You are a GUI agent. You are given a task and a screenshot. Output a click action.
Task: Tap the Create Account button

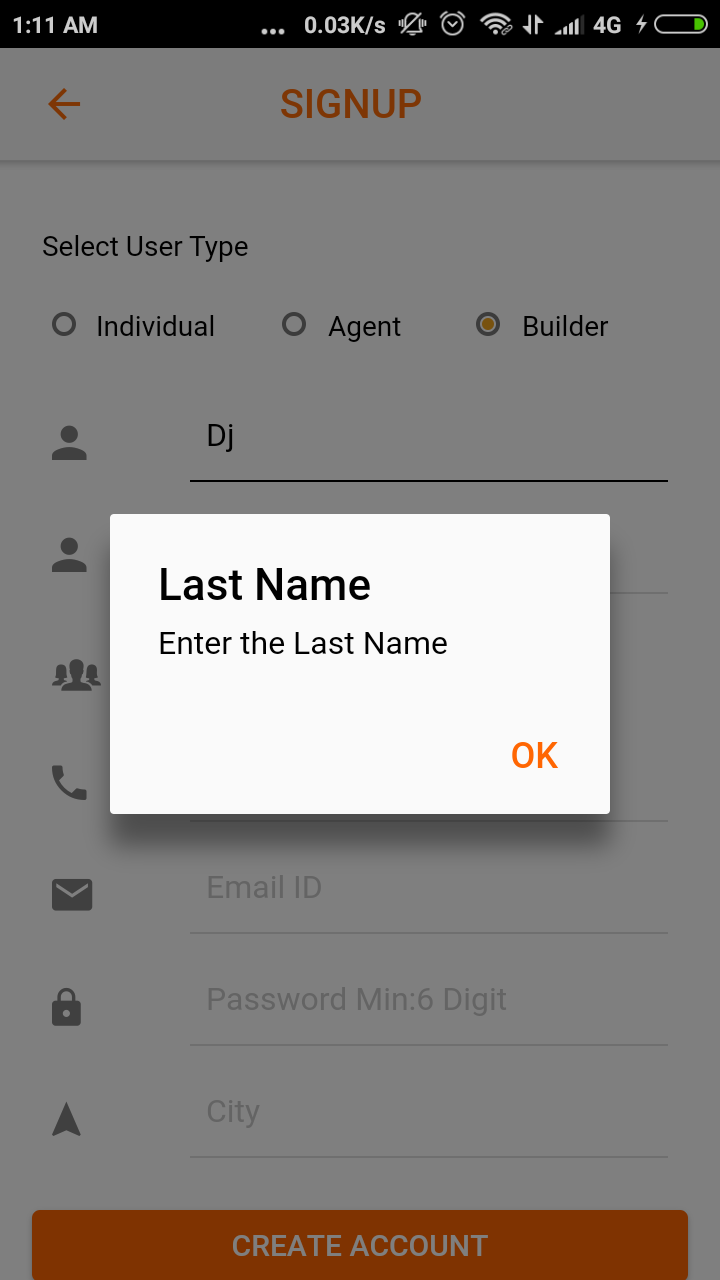[360, 1245]
